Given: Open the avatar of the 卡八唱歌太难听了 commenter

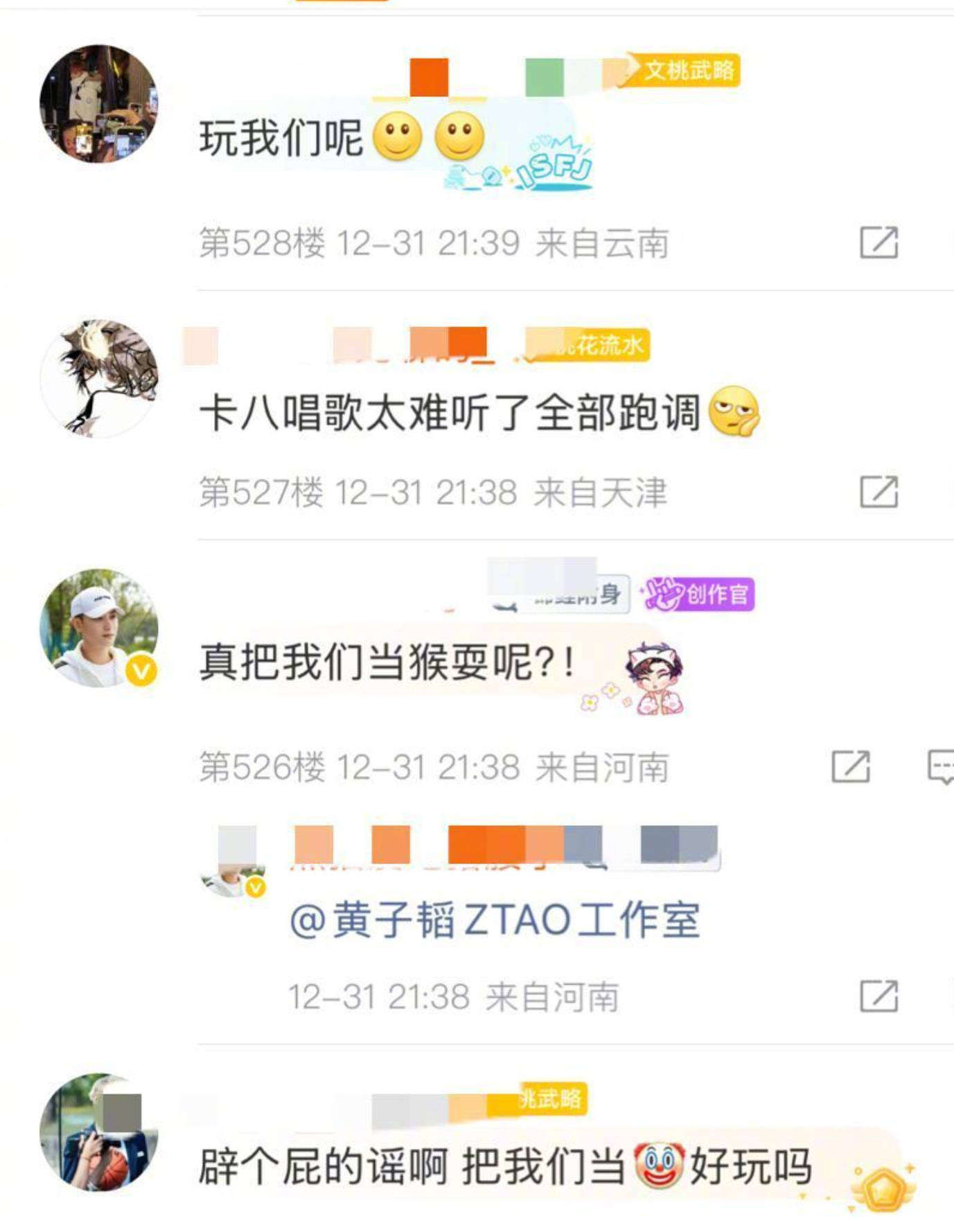Looking at the screenshot, I should click(98, 378).
